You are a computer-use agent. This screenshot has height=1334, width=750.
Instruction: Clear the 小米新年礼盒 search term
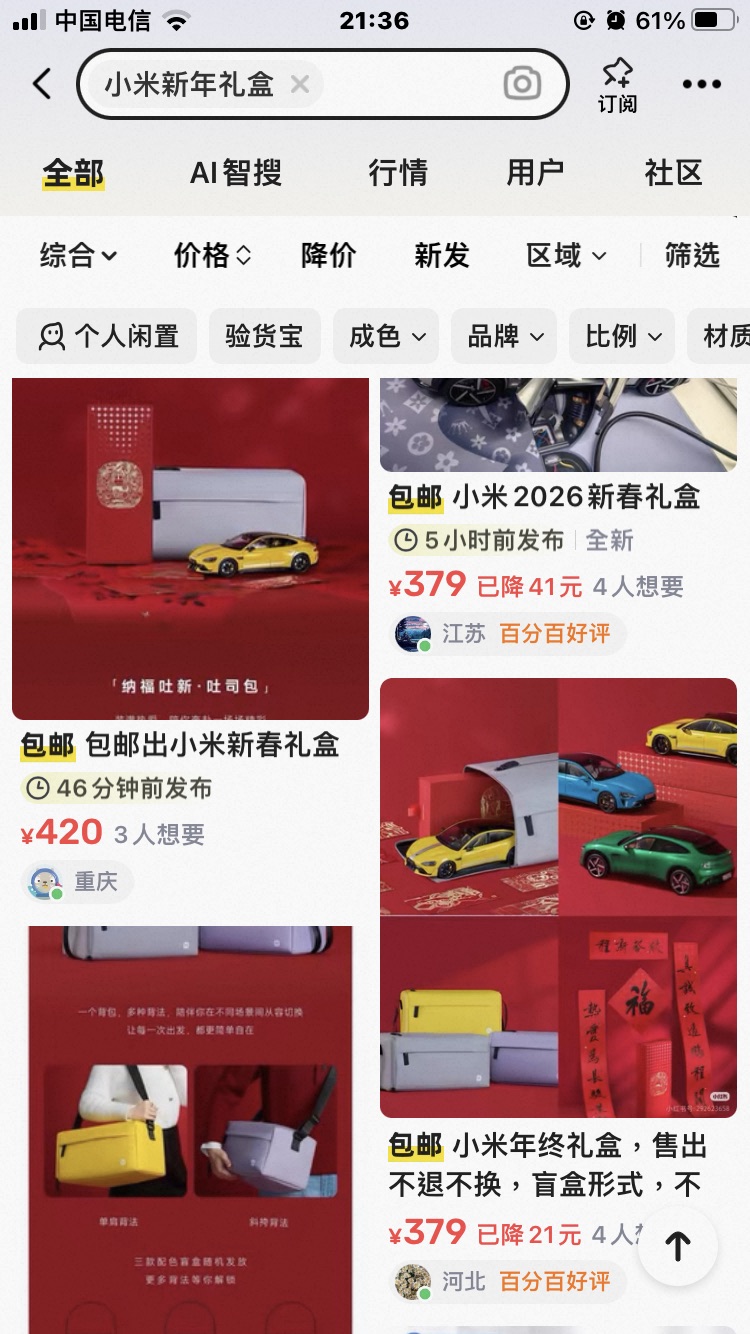(x=299, y=85)
